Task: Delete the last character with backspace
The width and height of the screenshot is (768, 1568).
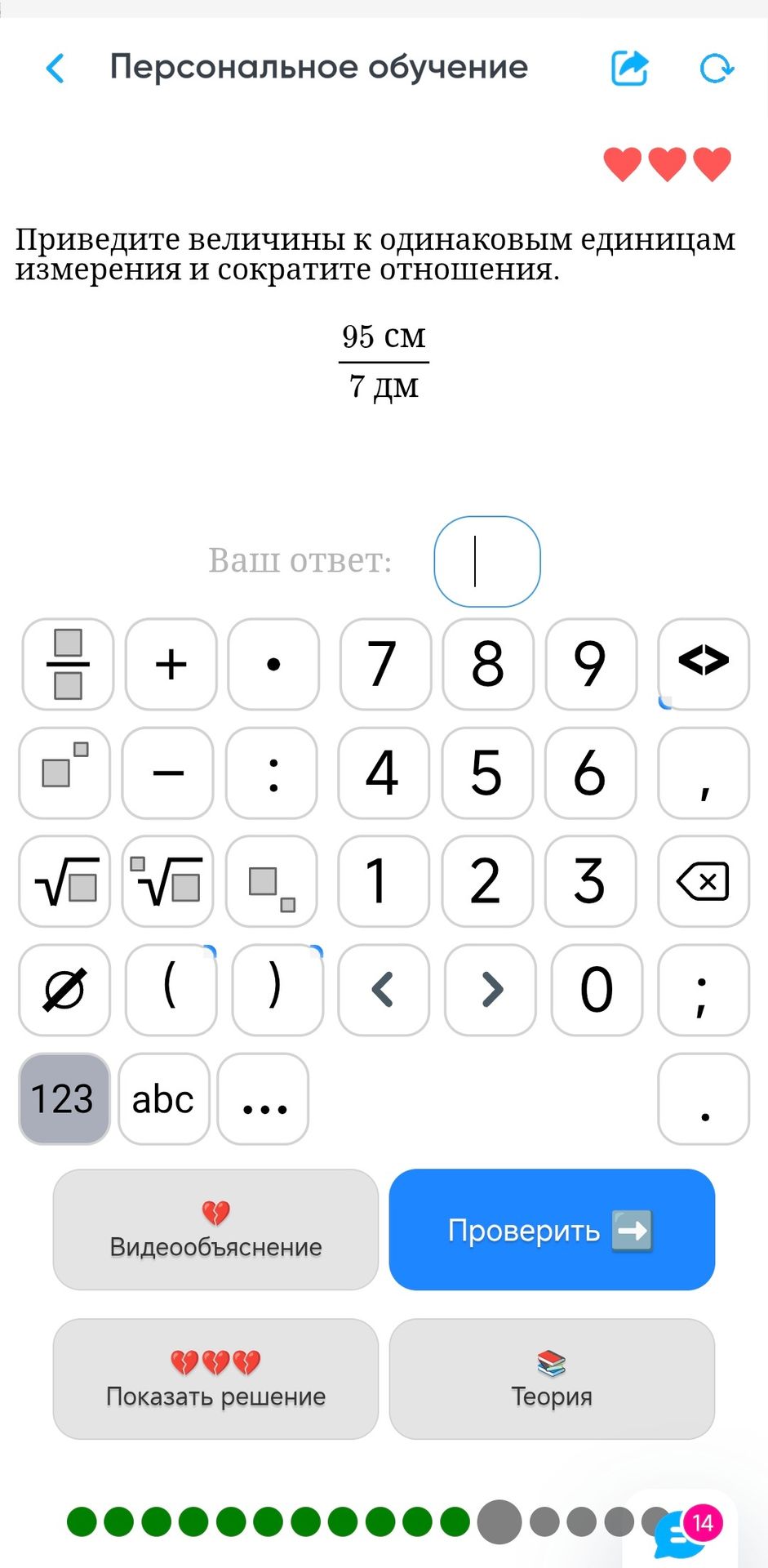Action: click(x=704, y=881)
